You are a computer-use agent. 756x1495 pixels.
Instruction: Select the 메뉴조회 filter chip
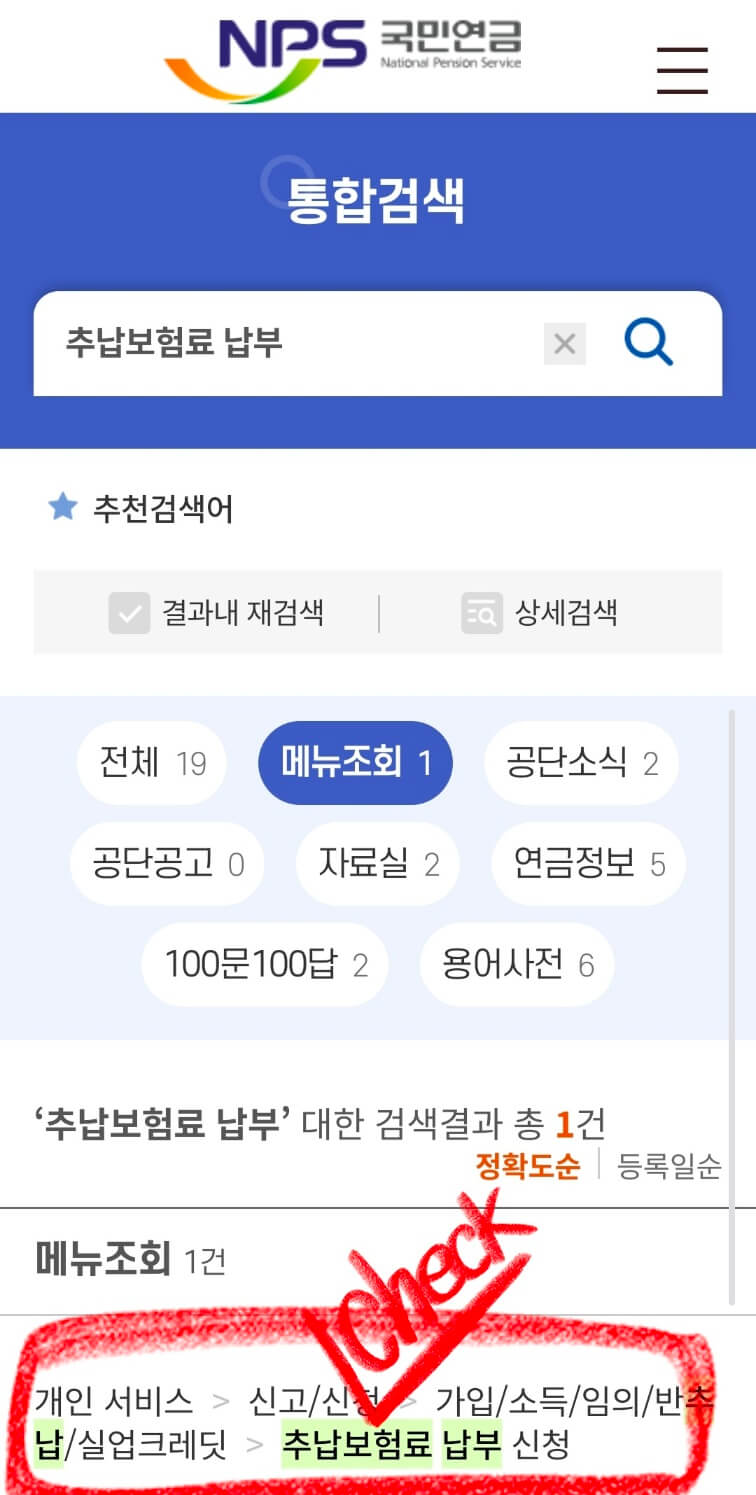[x=355, y=762]
